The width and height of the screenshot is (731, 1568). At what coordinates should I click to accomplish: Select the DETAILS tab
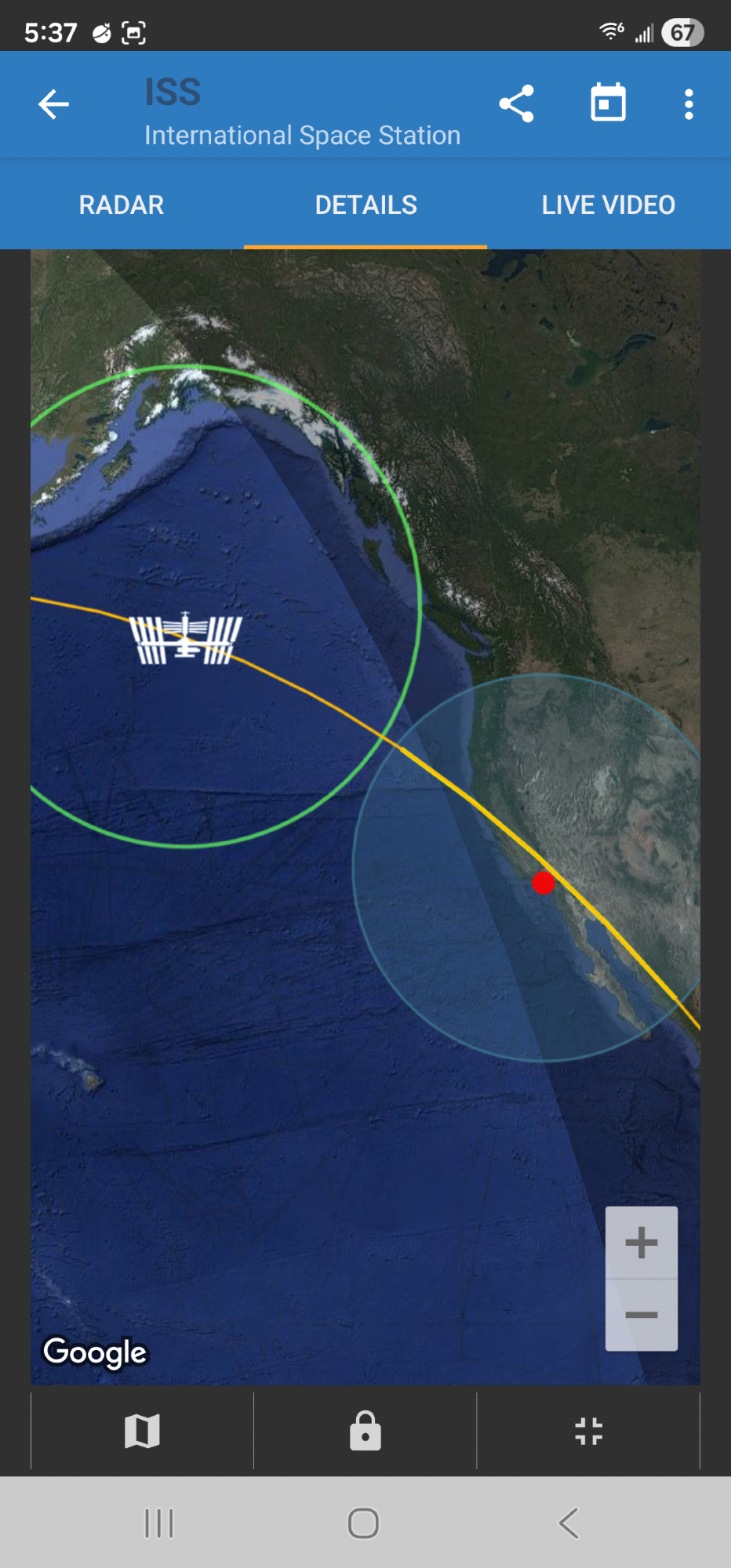[365, 205]
